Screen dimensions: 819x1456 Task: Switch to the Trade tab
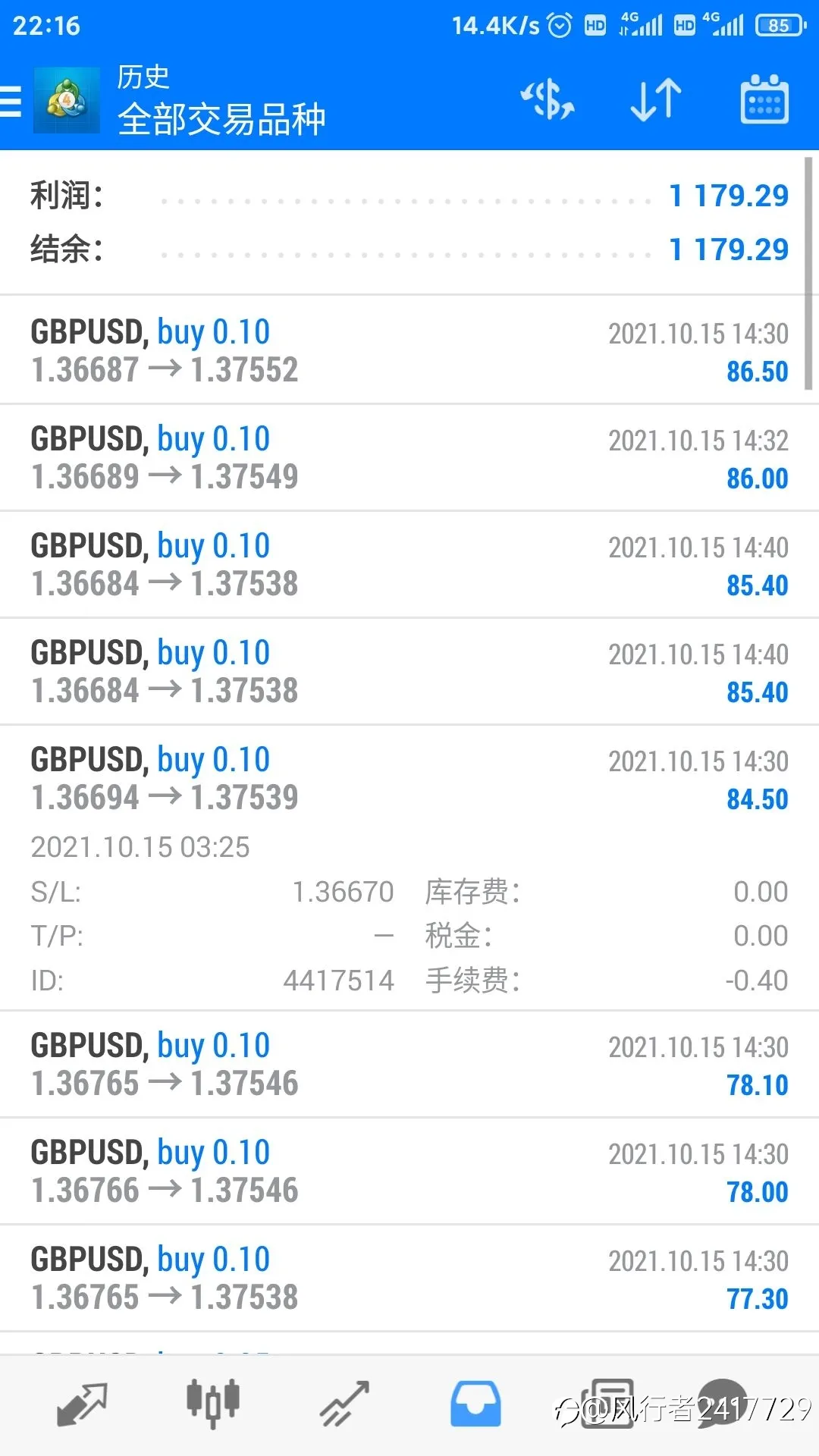coord(344,1404)
